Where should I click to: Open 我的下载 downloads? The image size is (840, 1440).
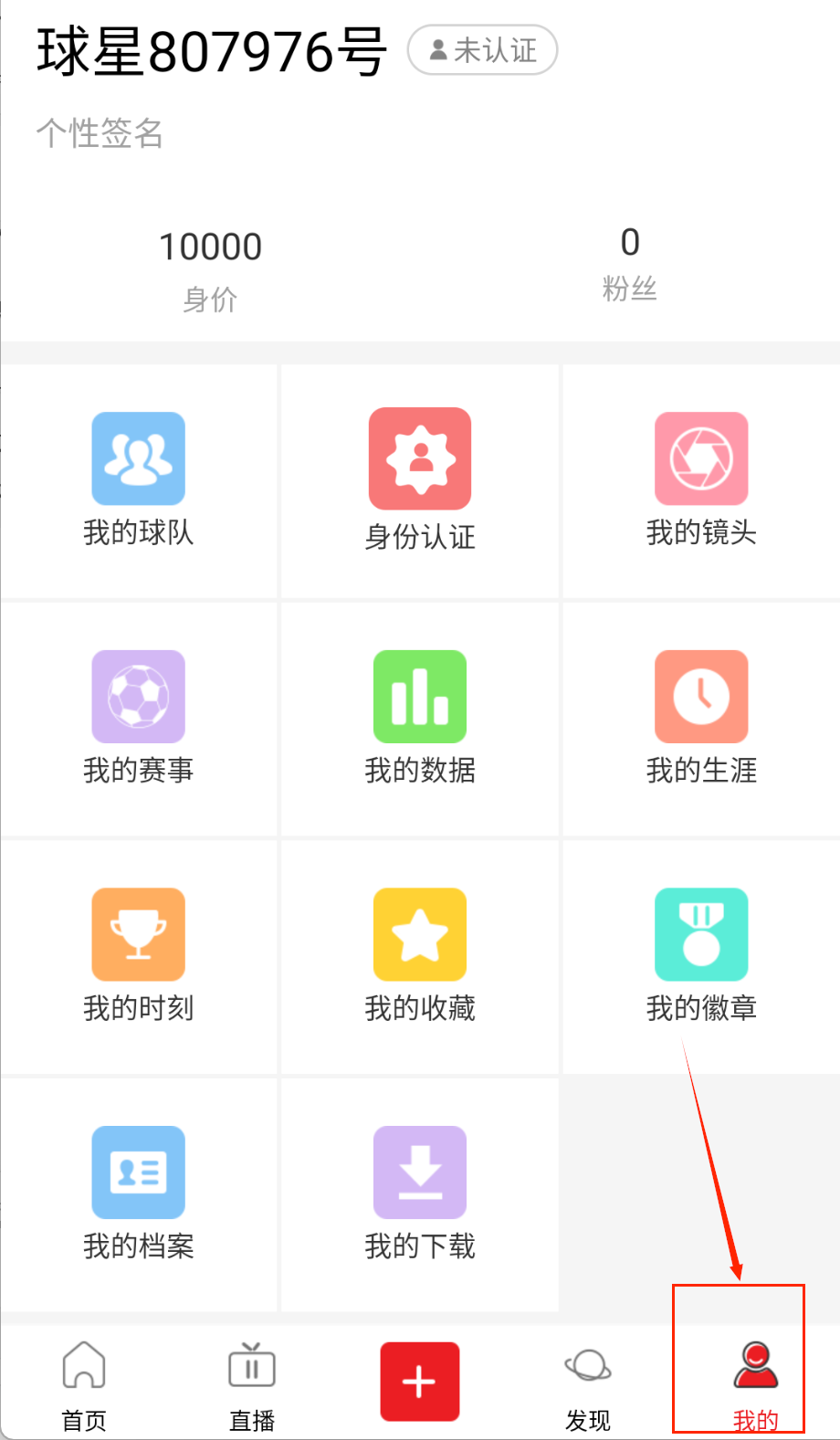click(x=419, y=1192)
